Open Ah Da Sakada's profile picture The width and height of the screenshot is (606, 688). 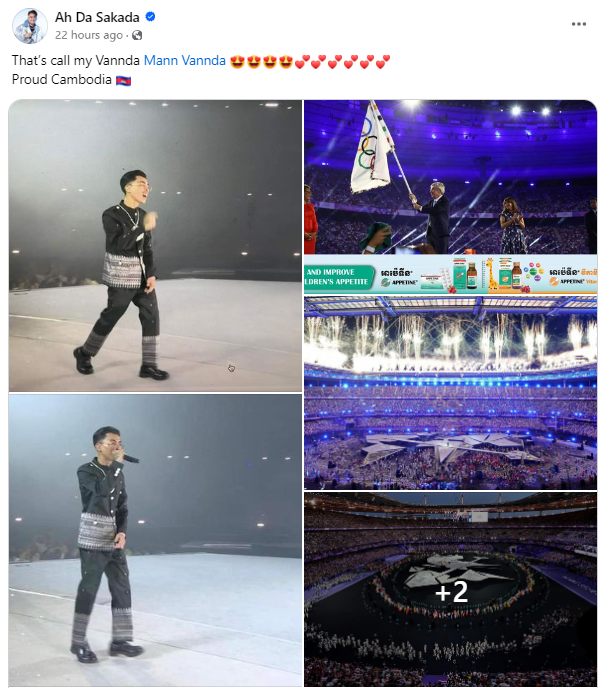pyautogui.click(x=29, y=25)
